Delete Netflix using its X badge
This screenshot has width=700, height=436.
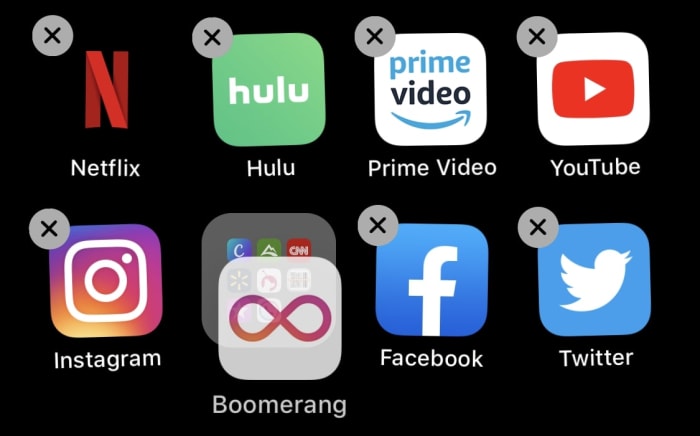[52, 37]
